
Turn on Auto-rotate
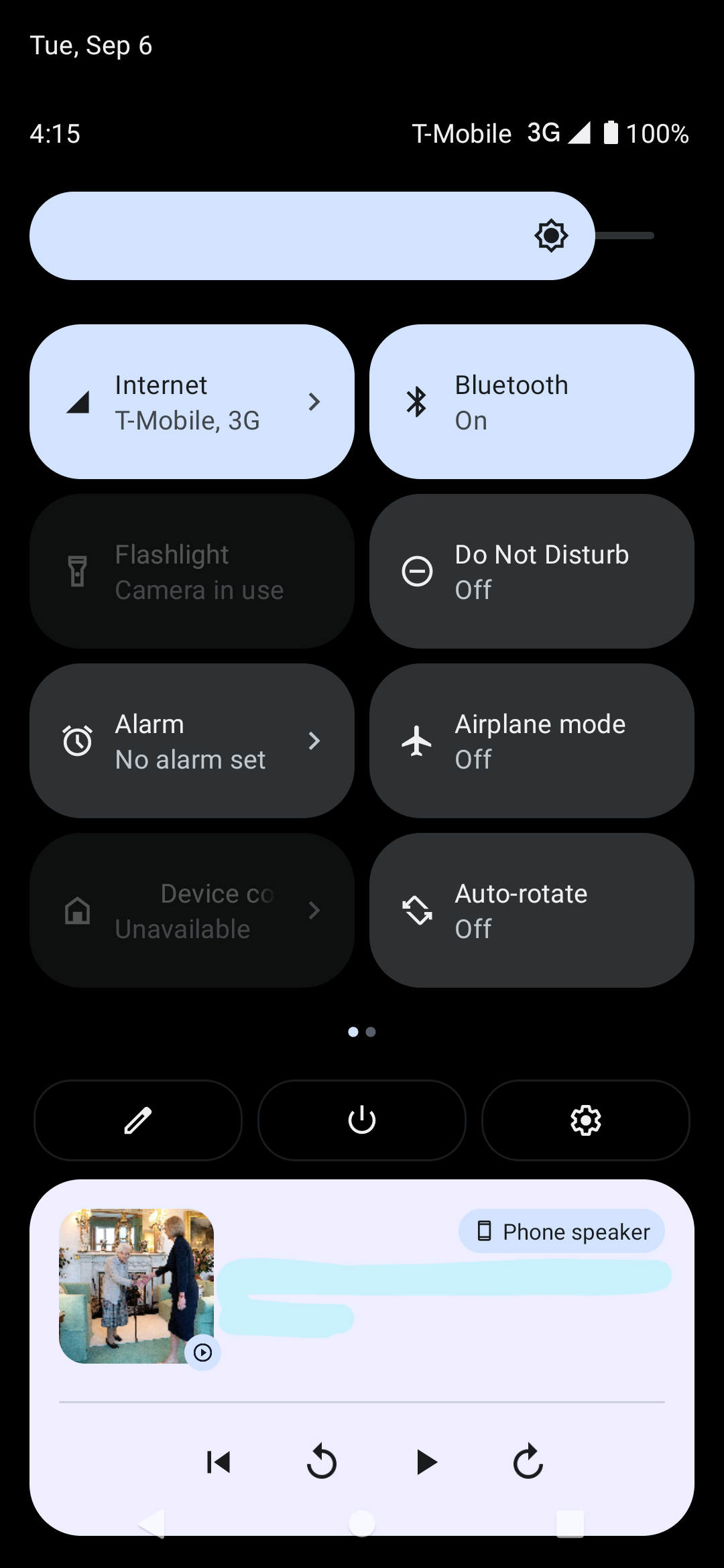[532, 911]
